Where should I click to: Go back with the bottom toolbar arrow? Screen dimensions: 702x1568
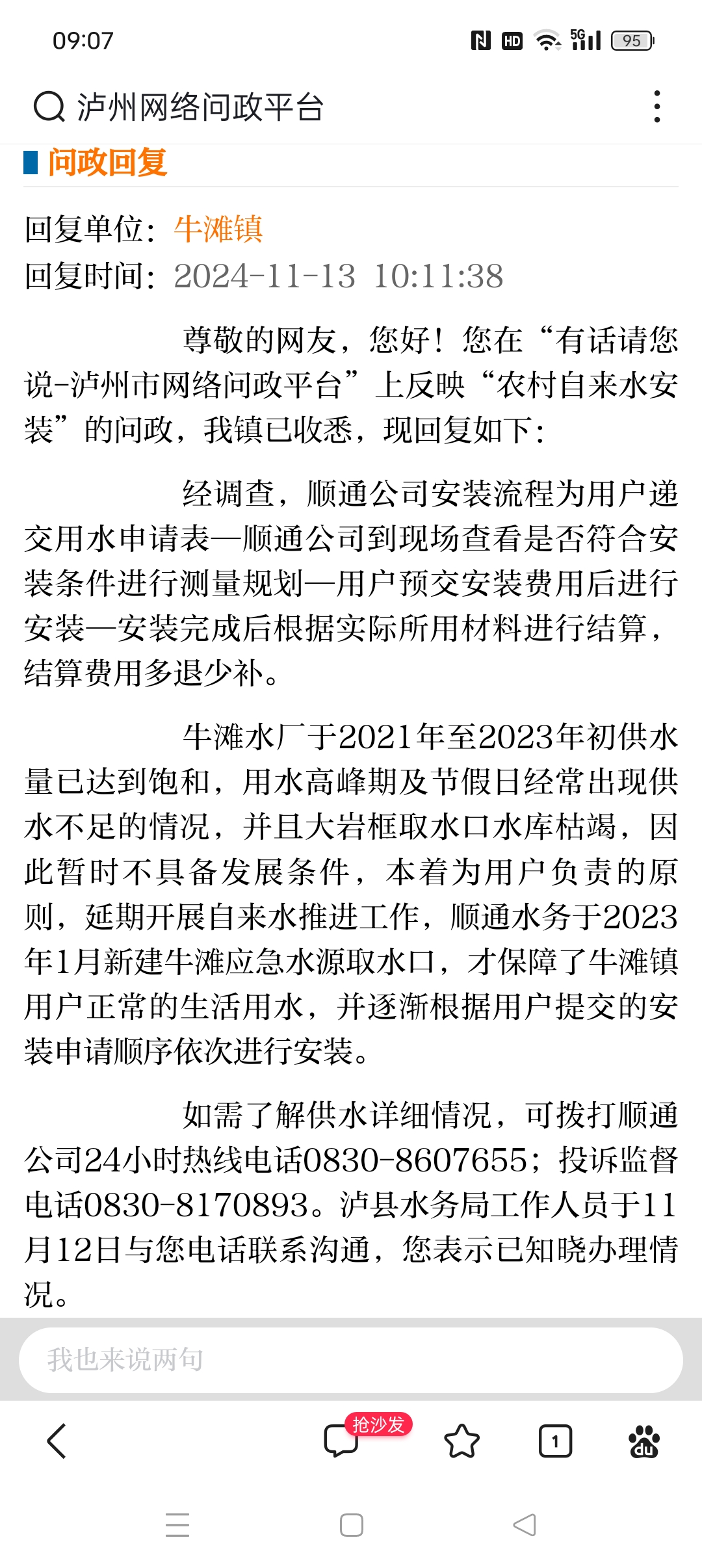click(57, 1441)
